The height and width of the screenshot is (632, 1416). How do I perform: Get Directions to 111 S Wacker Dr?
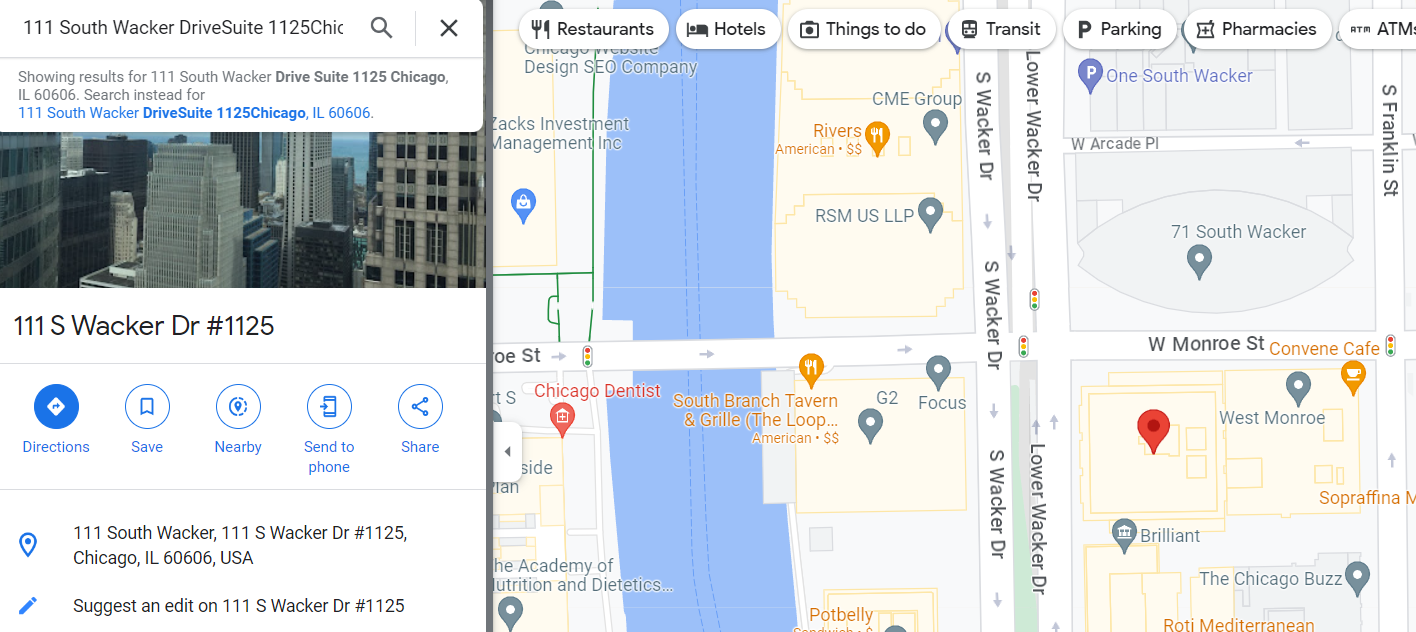(x=56, y=407)
